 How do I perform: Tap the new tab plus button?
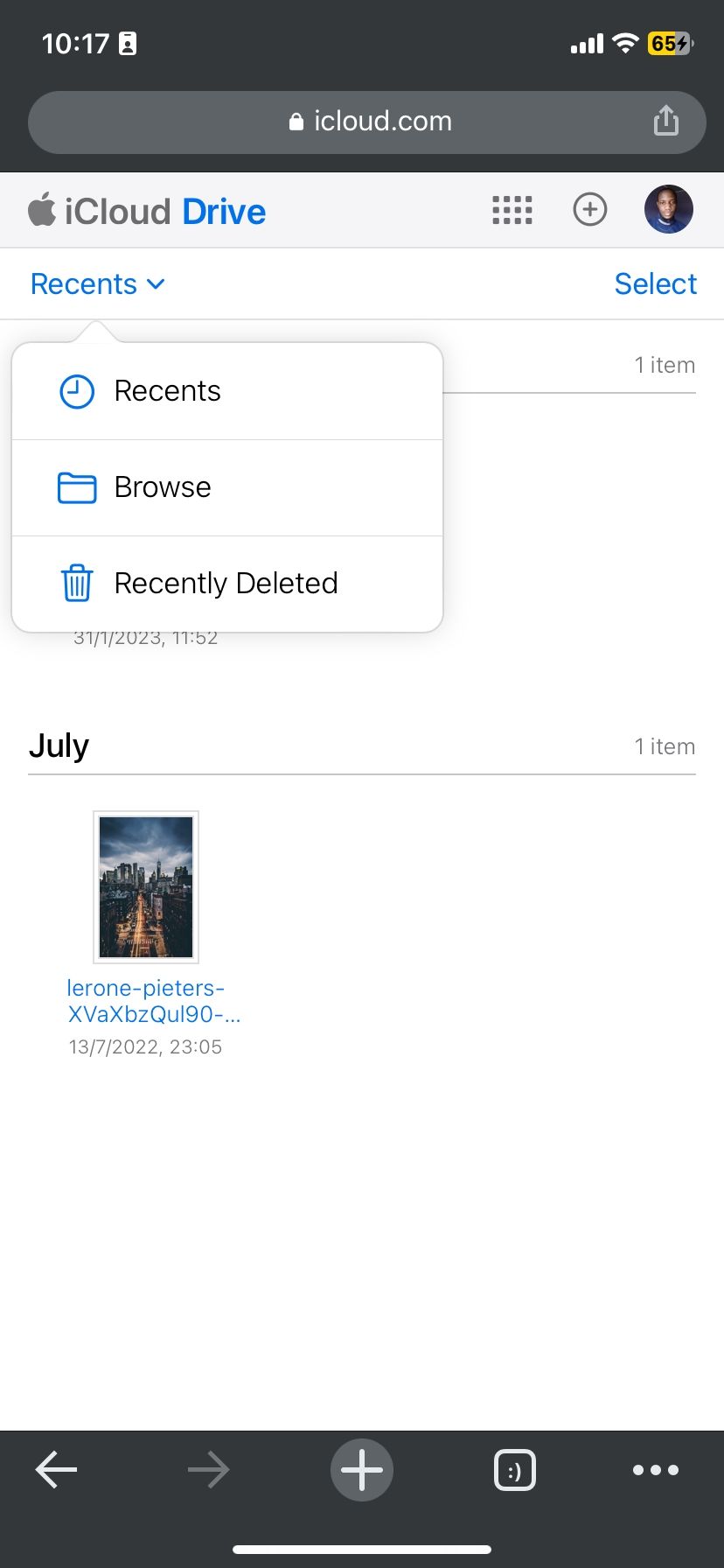pos(361,1470)
